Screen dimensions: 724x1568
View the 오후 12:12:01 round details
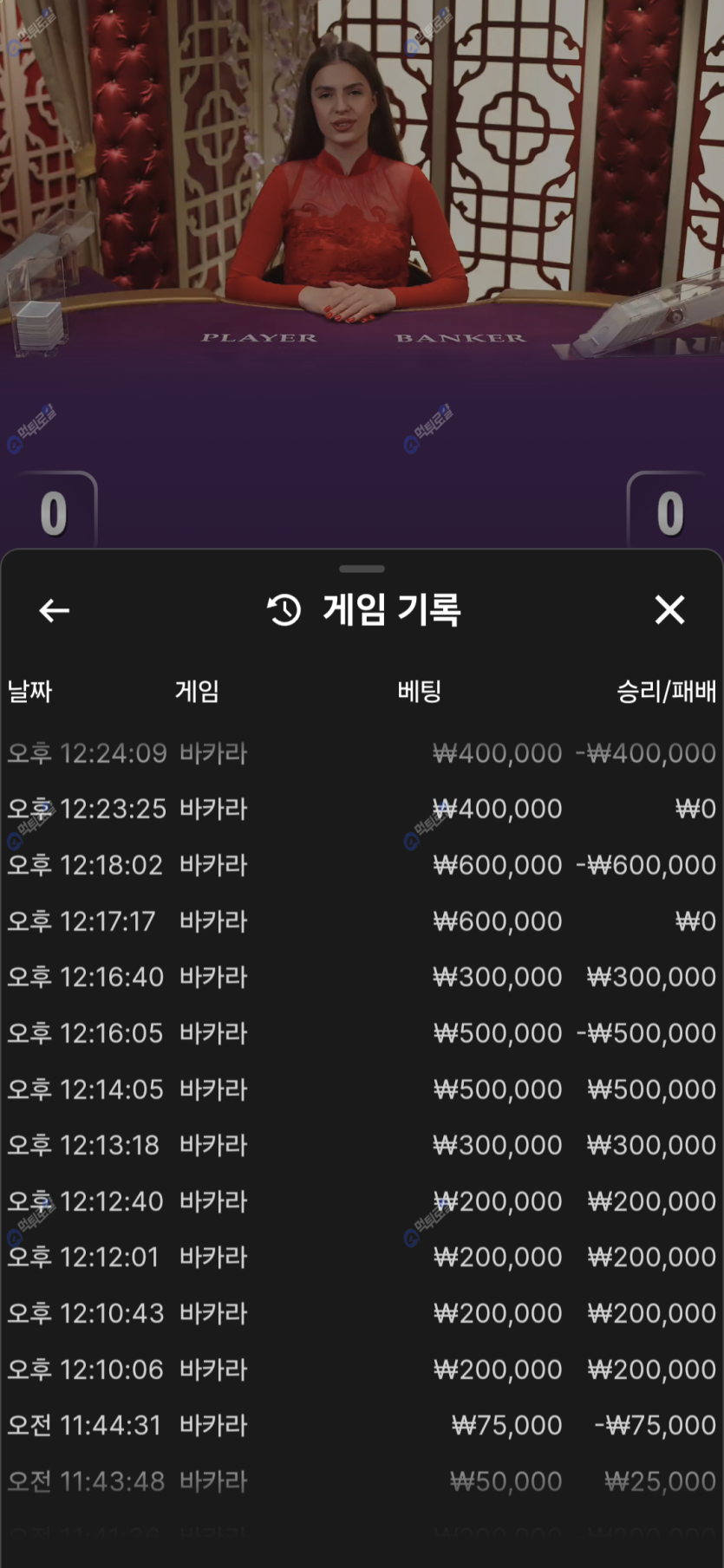coord(362,1257)
